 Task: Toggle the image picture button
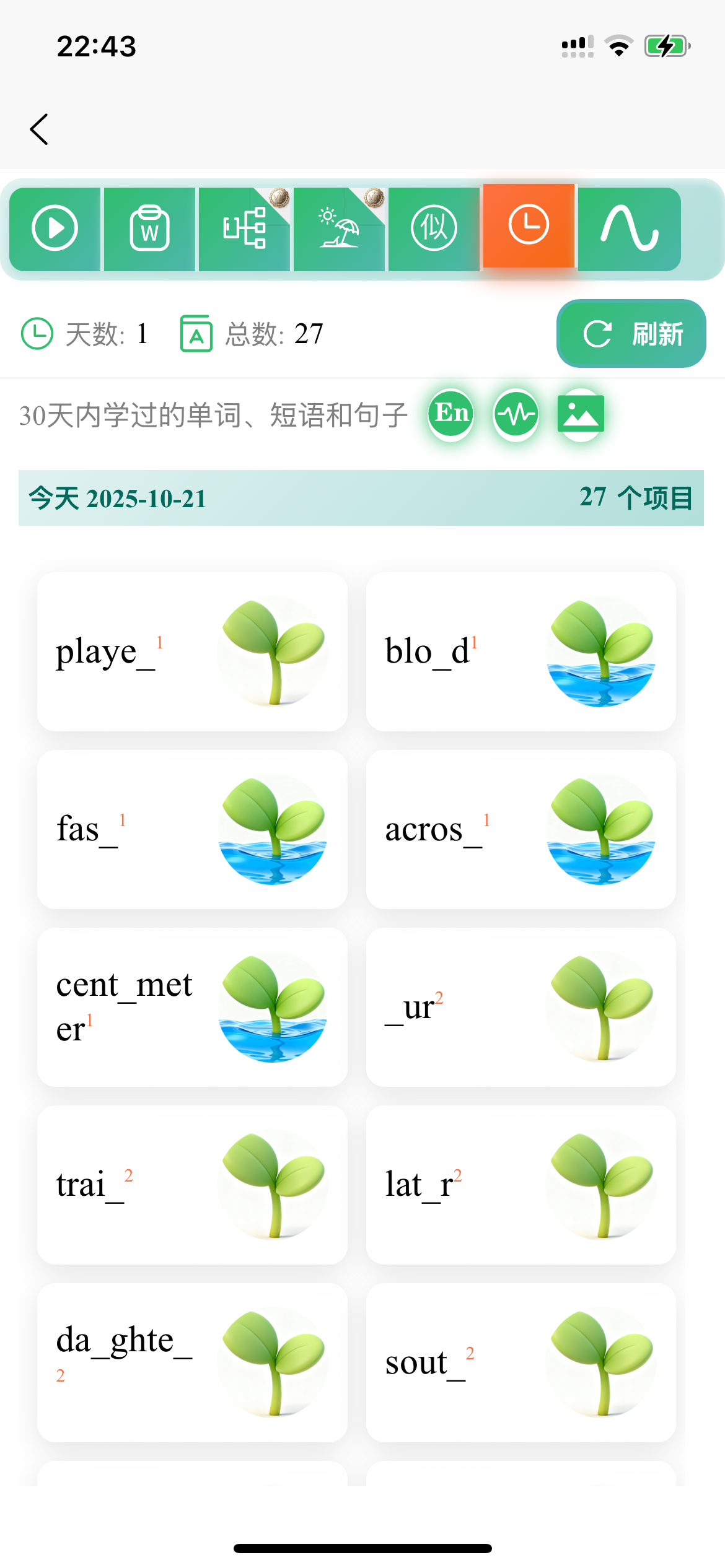pos(581,414)
